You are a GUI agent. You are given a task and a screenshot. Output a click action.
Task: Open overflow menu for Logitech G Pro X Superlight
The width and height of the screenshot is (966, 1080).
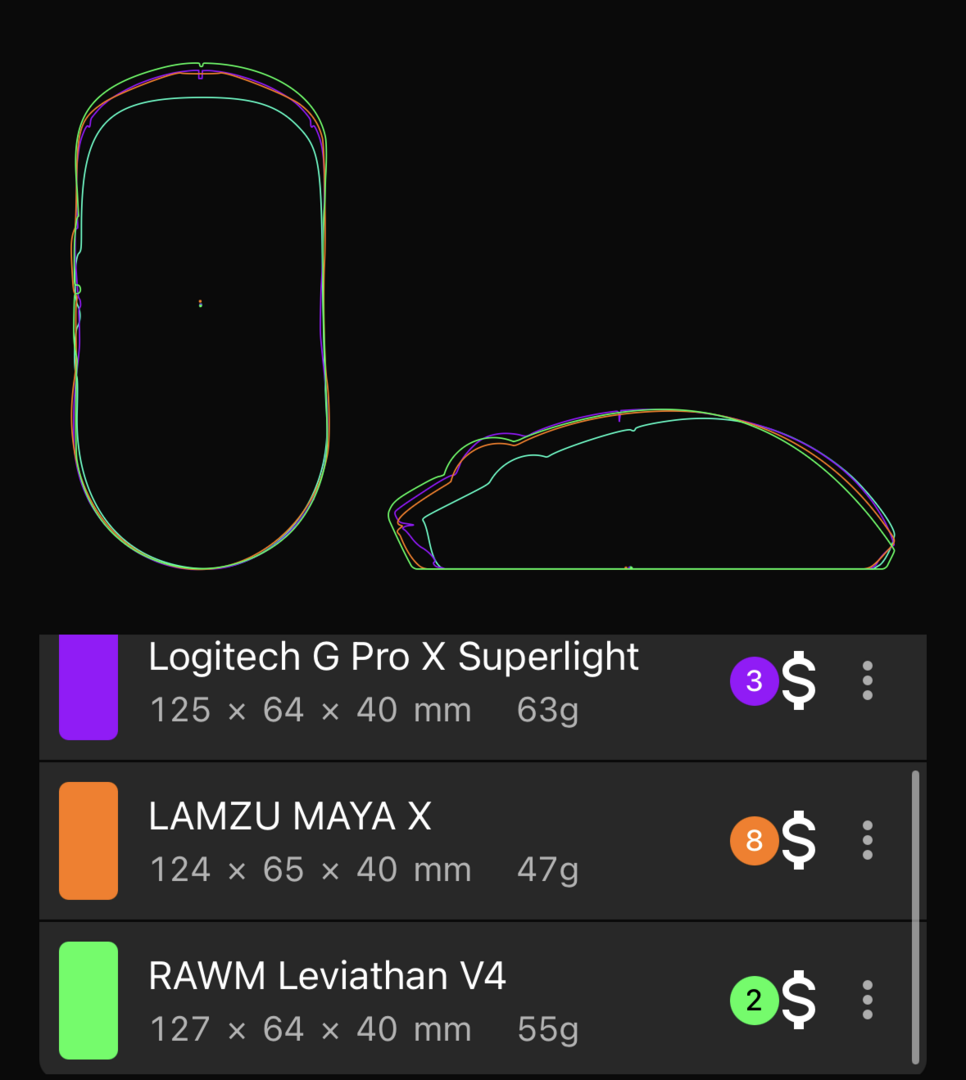click(x=867, y=680)
